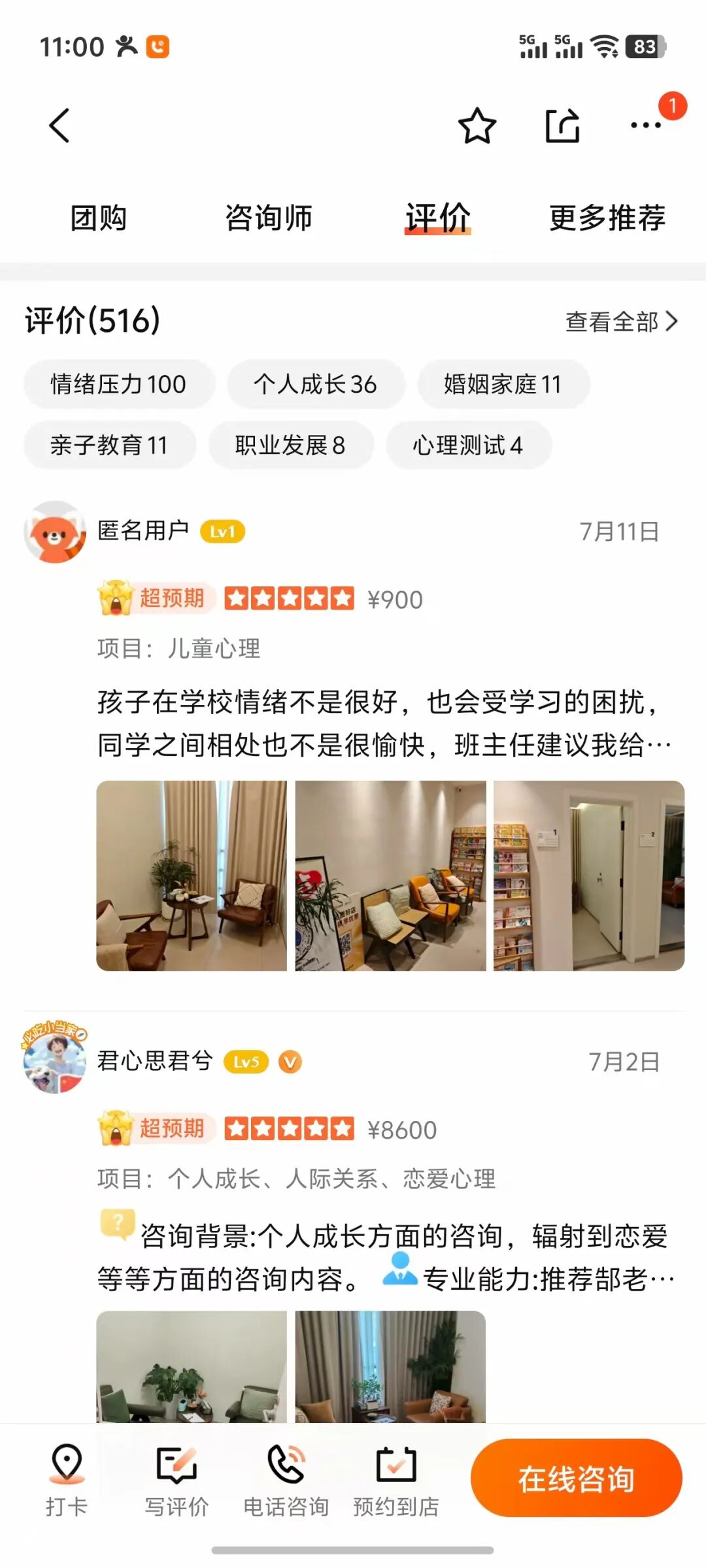Viewport: 706px width, 1568px height.
Task: Share this shop page
Action: [x=562, y=125]
